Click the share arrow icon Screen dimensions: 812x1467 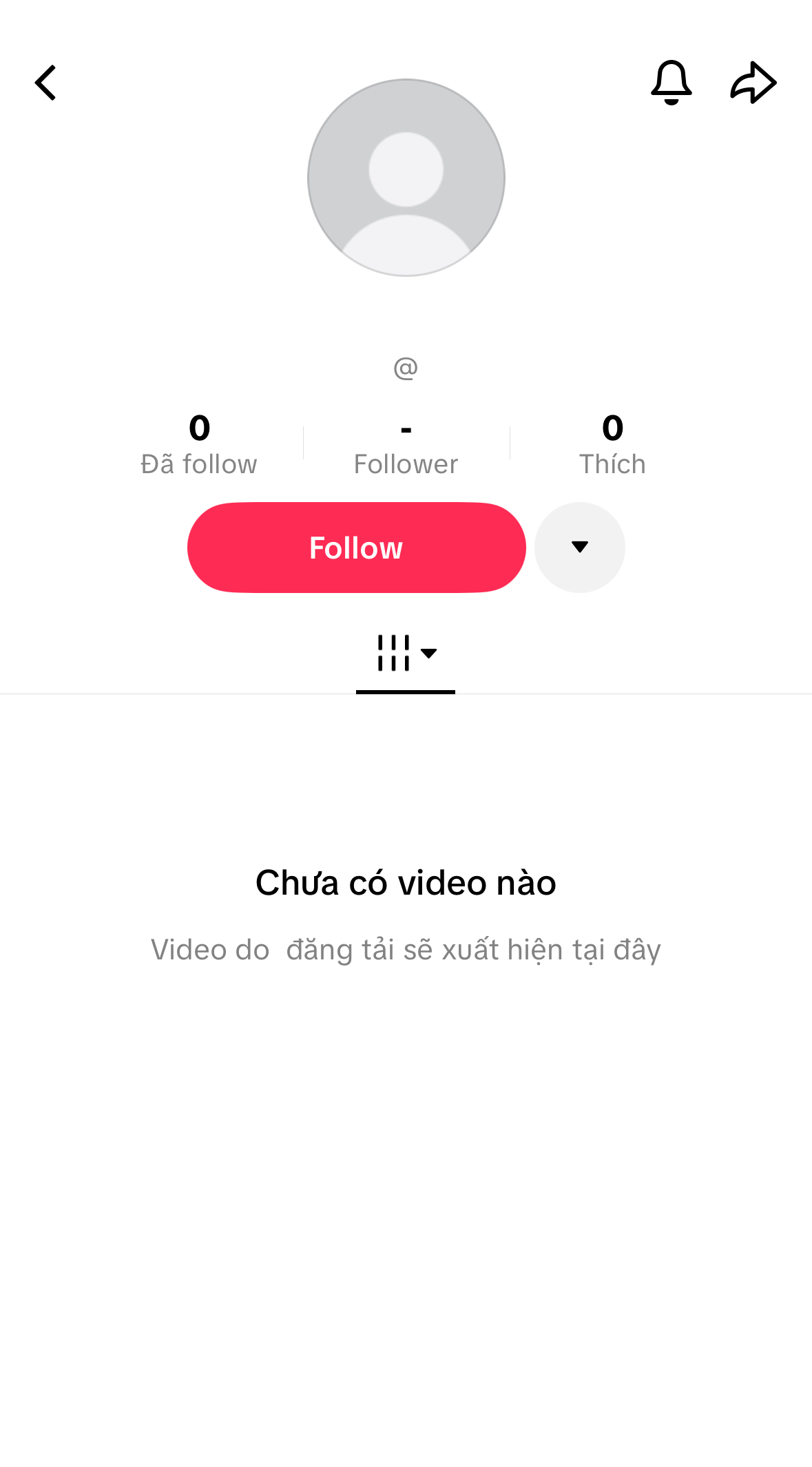(753, 82)
